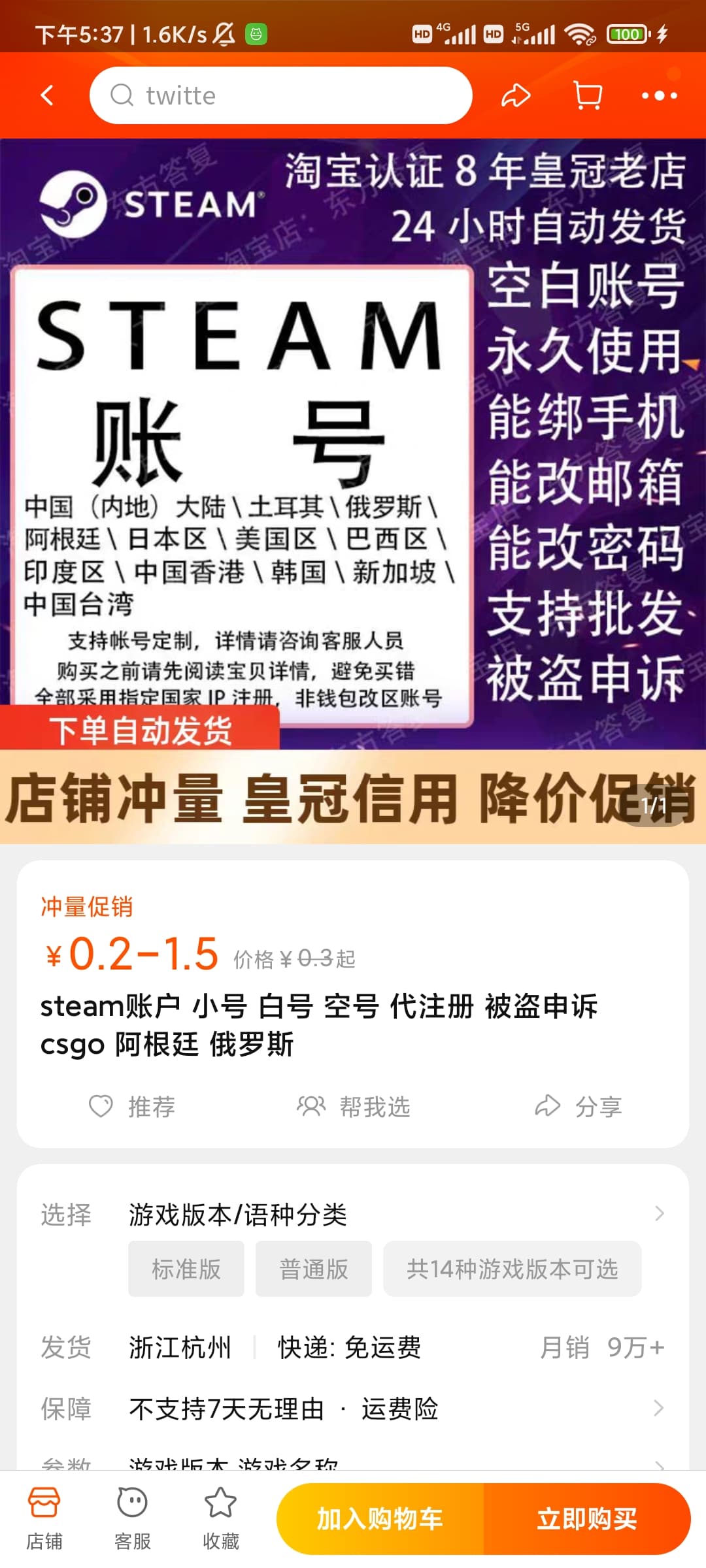Tap 立即购买 to buy now

pyautogui.click(x=587, y=1519)
